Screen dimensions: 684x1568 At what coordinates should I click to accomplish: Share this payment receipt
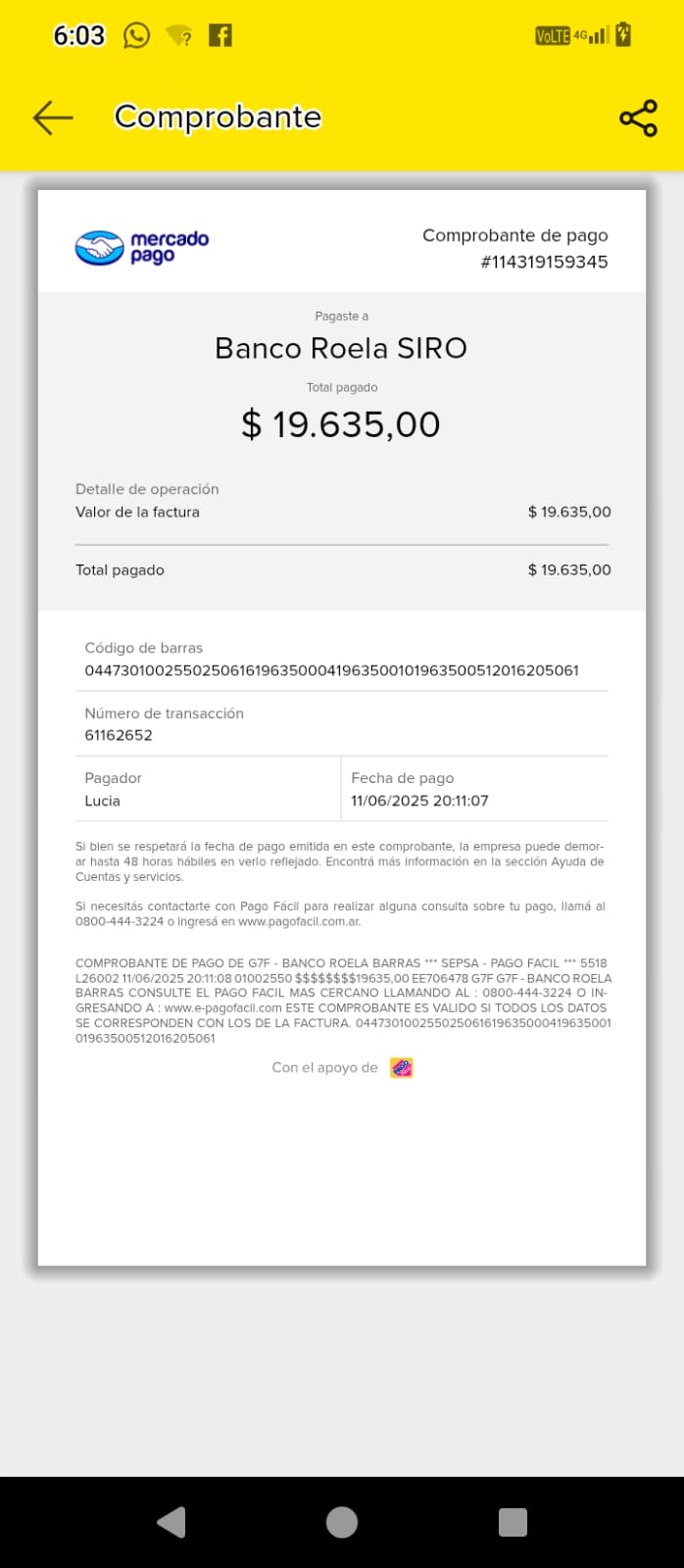[638, 119]
